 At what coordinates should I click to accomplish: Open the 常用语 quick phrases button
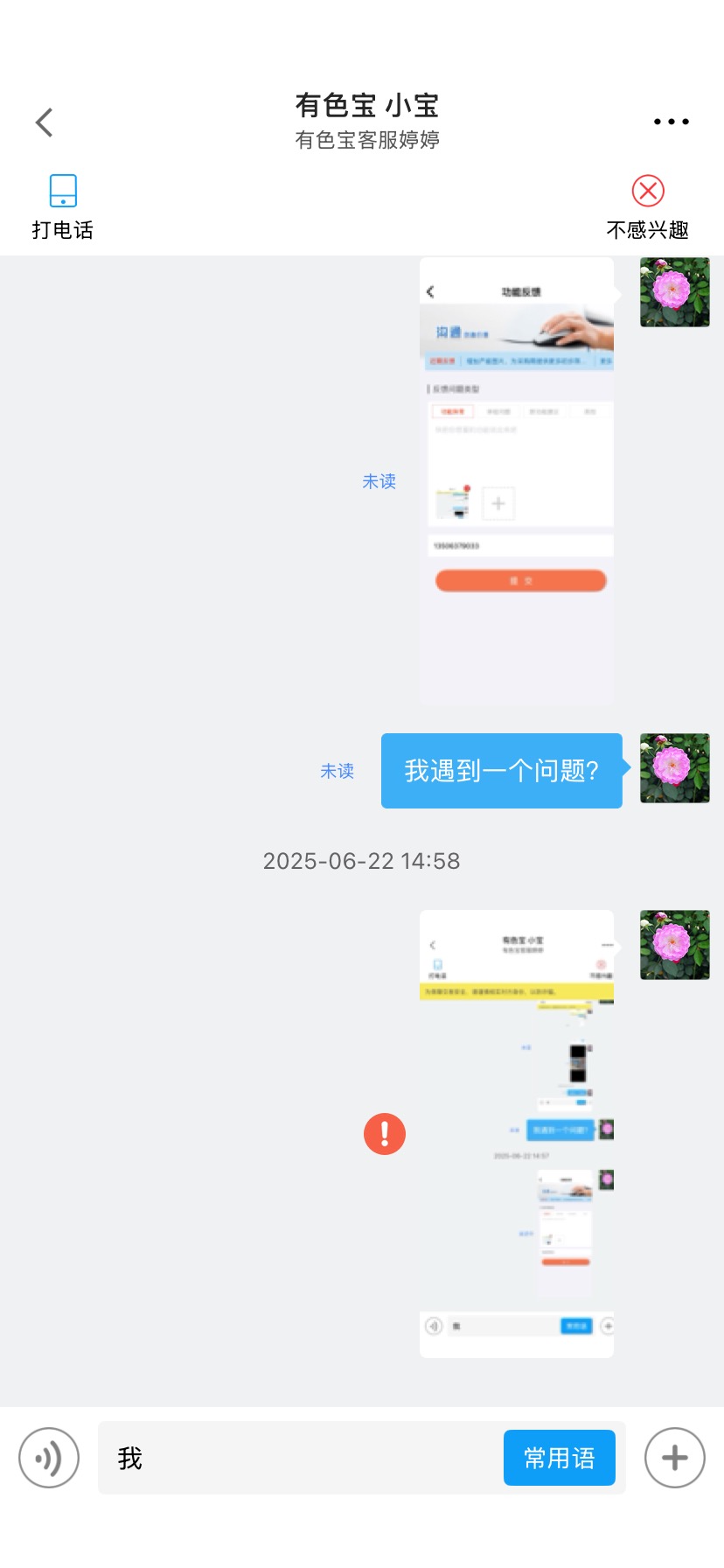pyautogui.click(x=560, y=1458)
